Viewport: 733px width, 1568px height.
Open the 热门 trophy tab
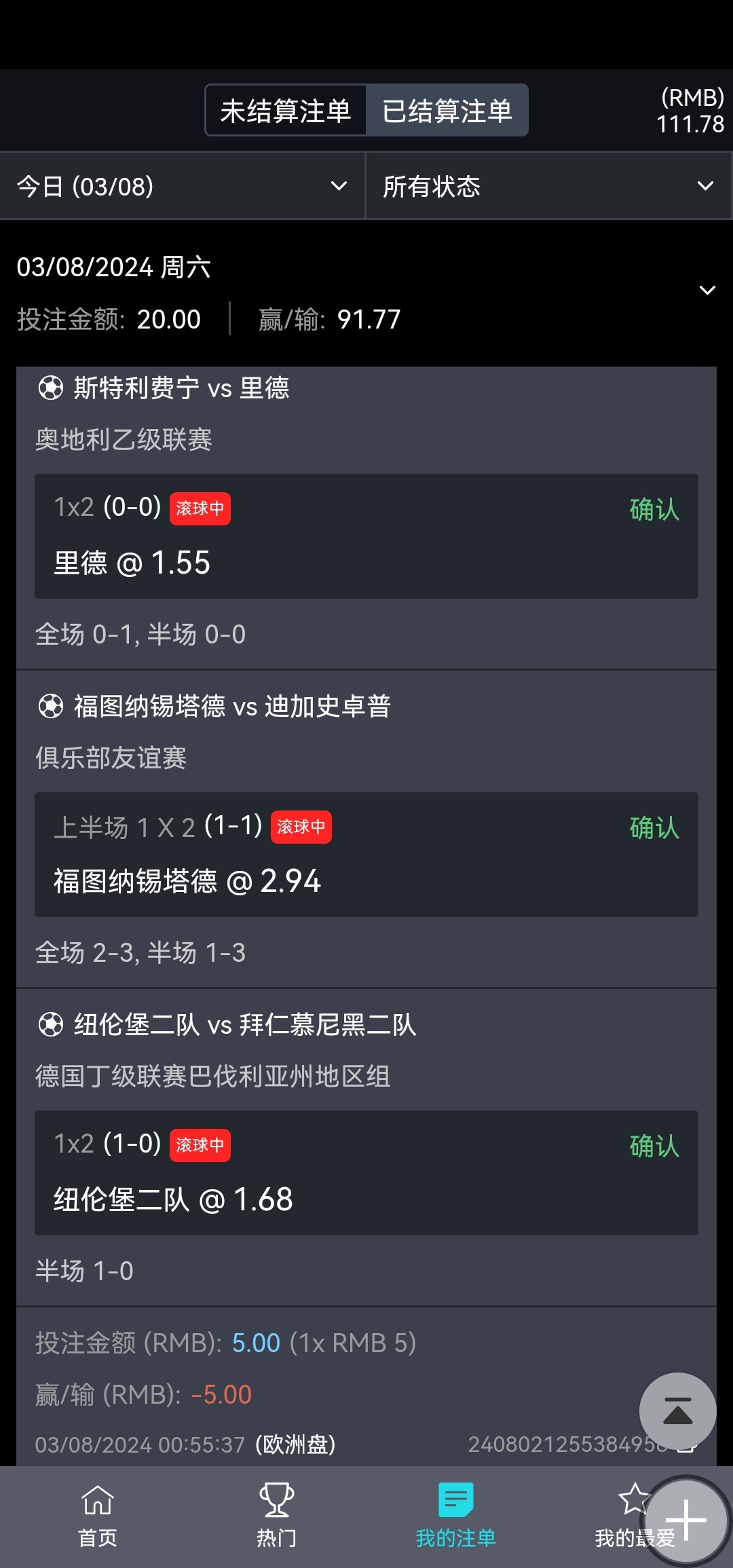click(277, 1515)
